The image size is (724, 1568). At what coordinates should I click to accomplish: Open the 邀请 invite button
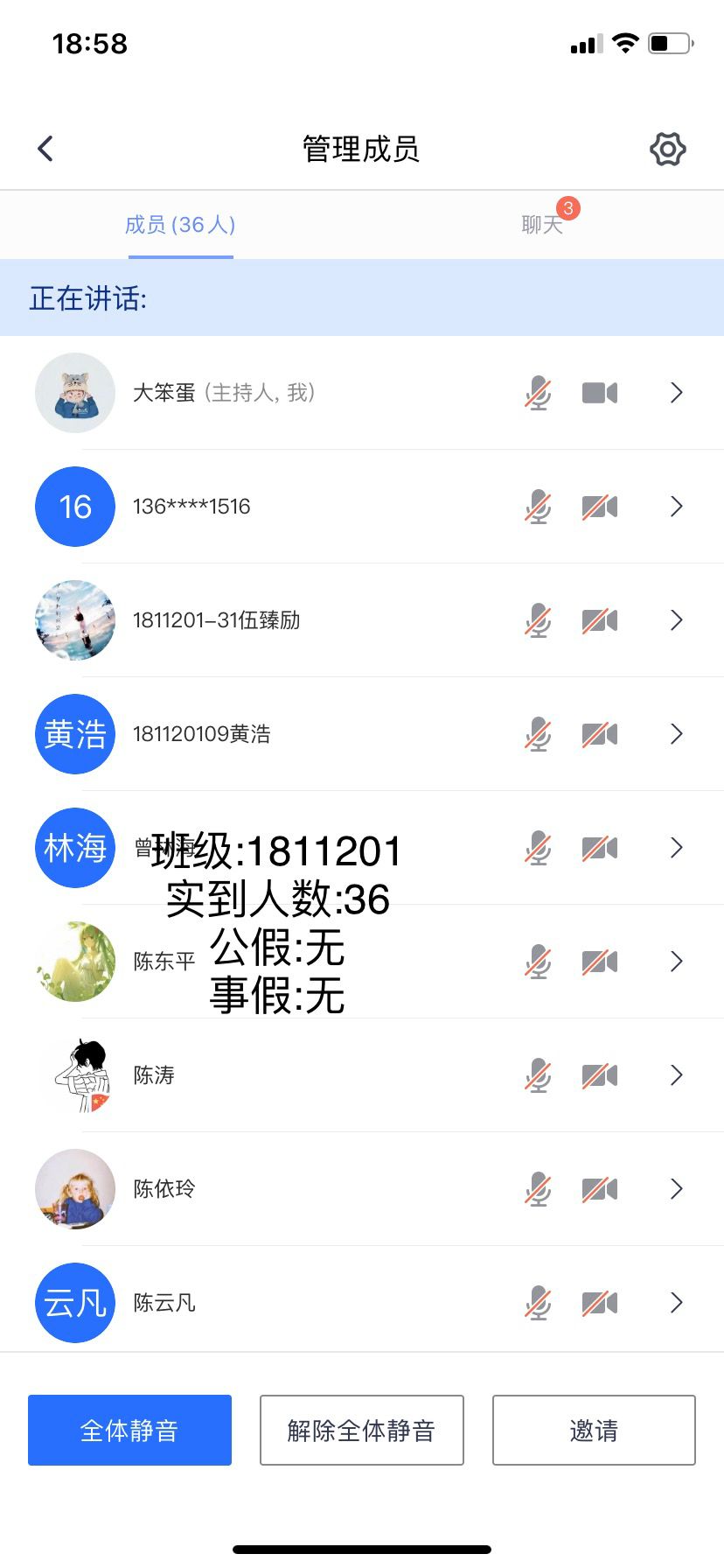(594, 1430)
